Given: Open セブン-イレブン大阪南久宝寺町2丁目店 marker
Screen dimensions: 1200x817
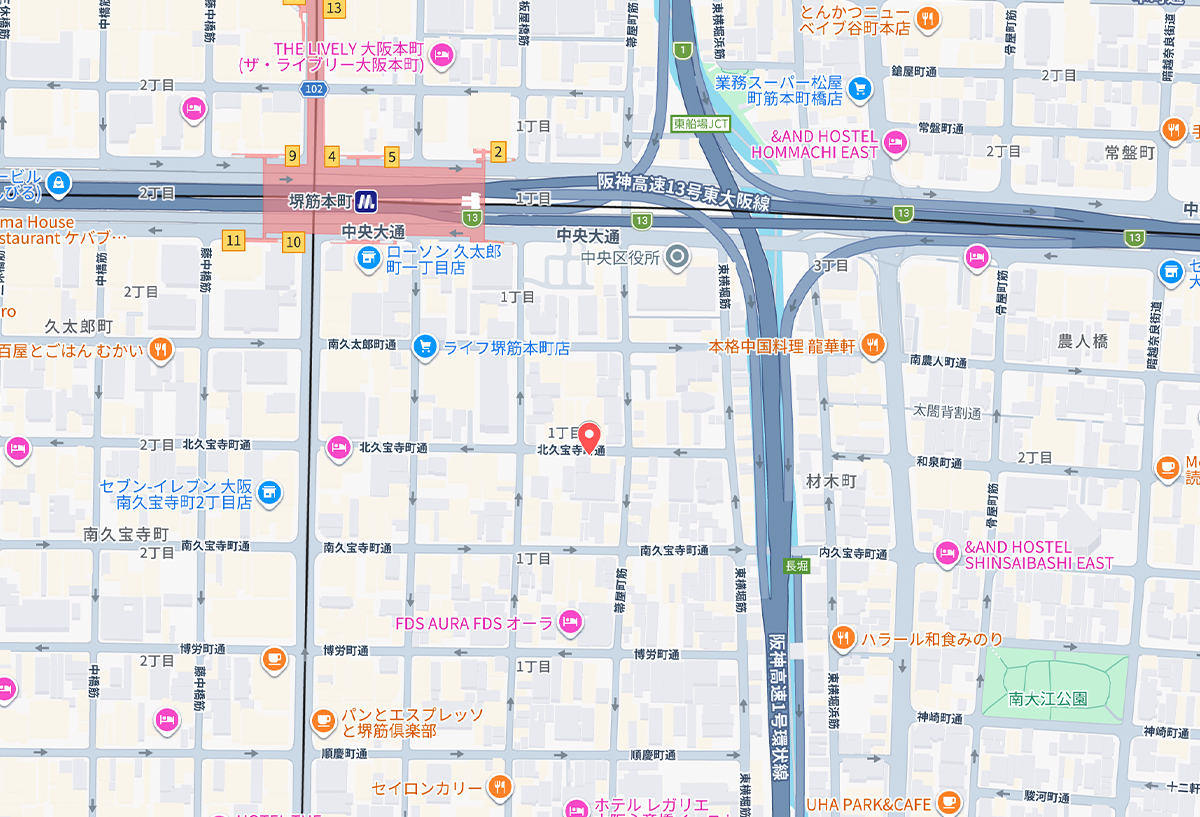Looking at the screenshot, I should [268, 492].
